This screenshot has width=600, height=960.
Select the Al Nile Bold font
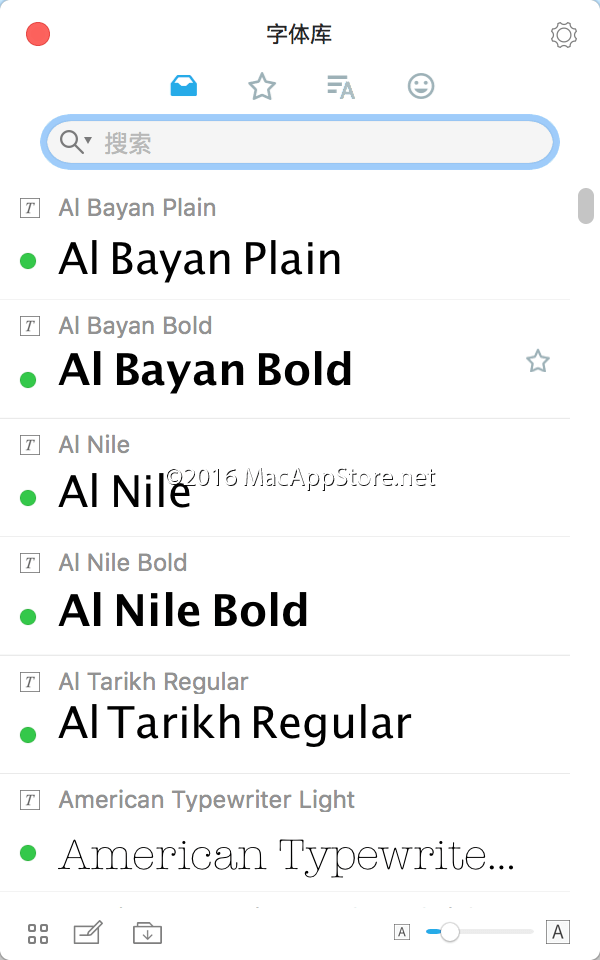click(183, 610)
